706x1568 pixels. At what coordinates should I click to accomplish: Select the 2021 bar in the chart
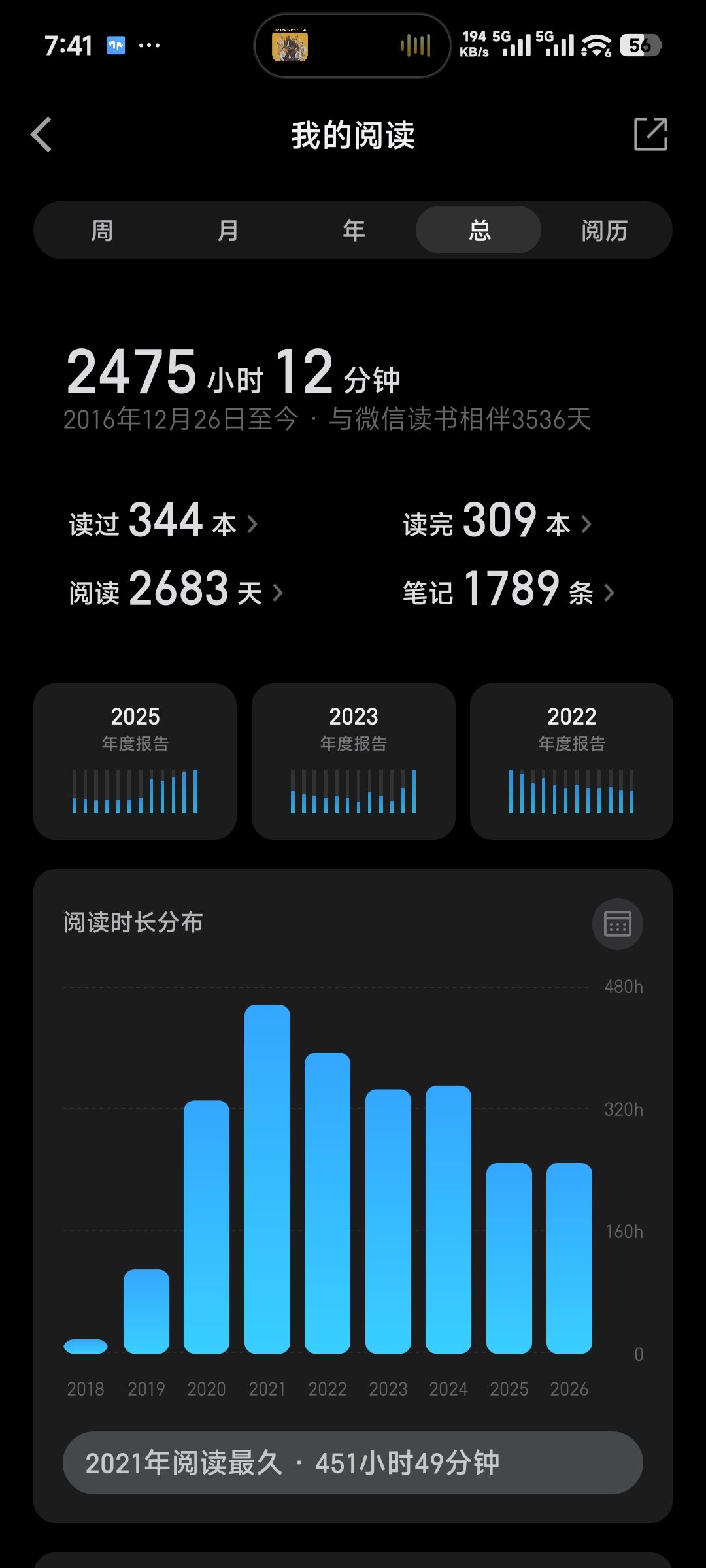pos(267,1179)
